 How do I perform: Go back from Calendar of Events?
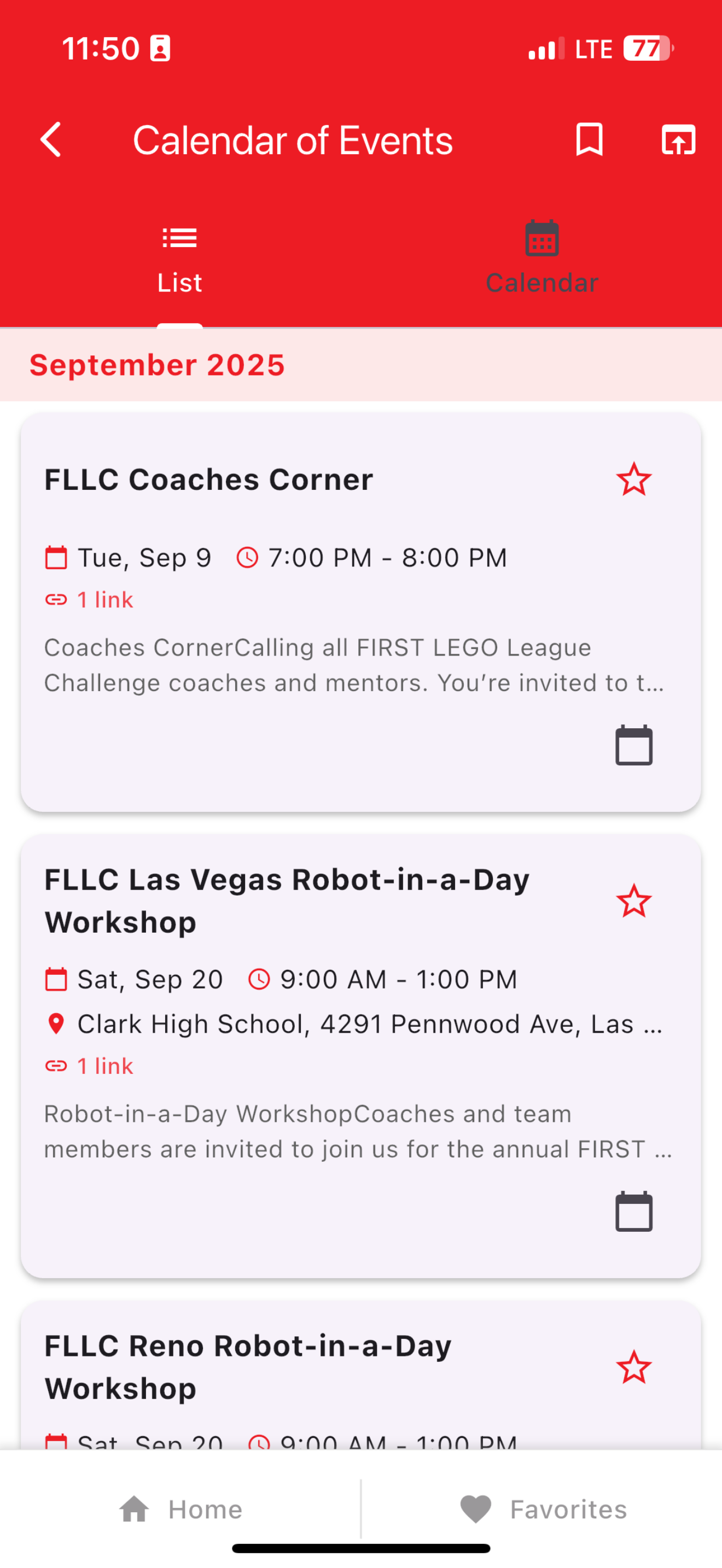point(50,140)
